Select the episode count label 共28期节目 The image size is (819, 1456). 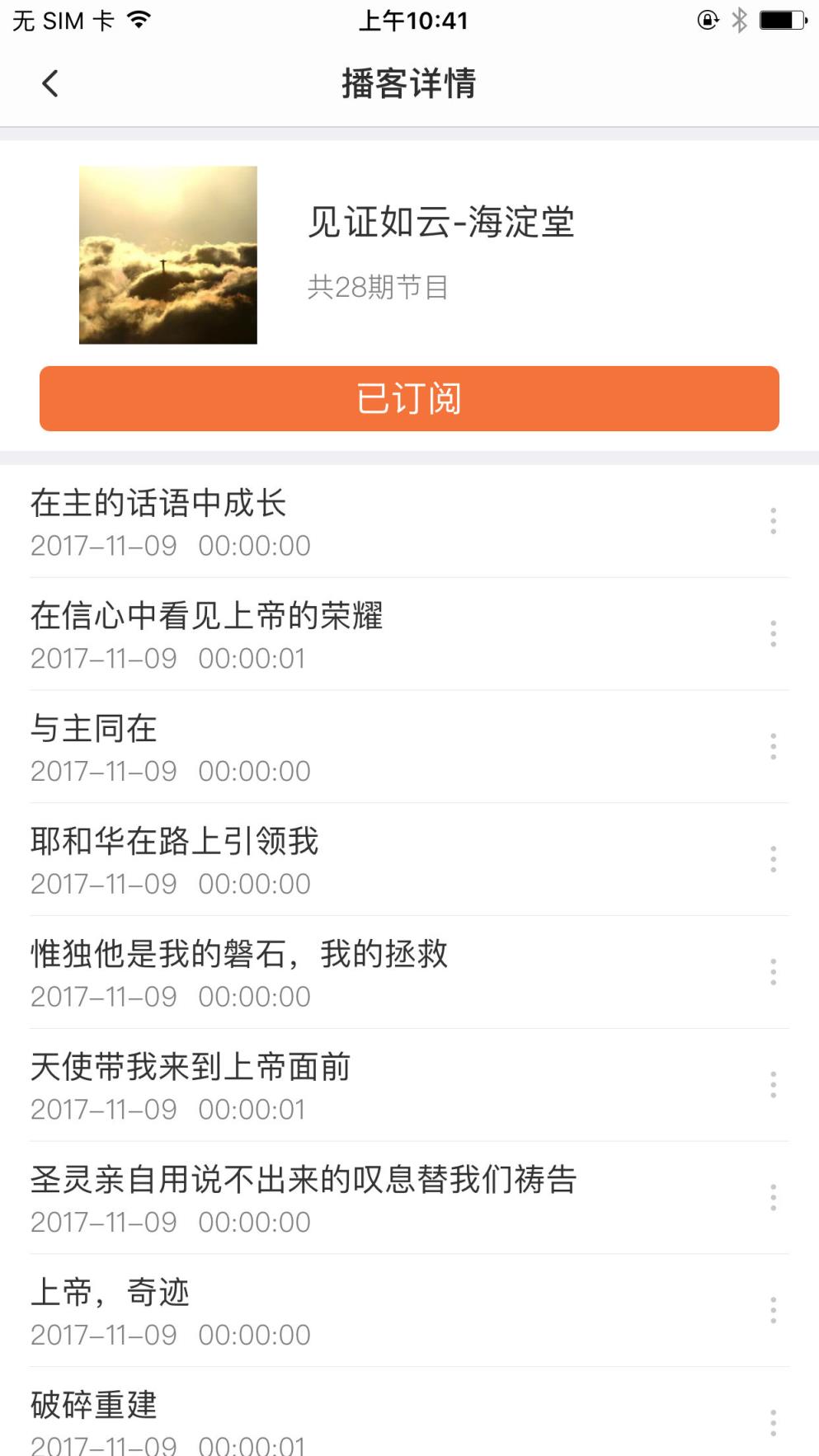pyautogui.click(x=379, y=286)
